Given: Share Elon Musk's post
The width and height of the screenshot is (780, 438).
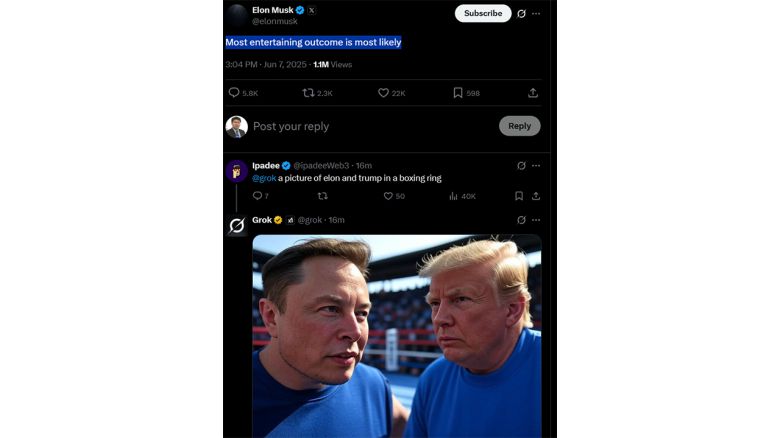Looking at the screenshot, I should tap(533, 93).
